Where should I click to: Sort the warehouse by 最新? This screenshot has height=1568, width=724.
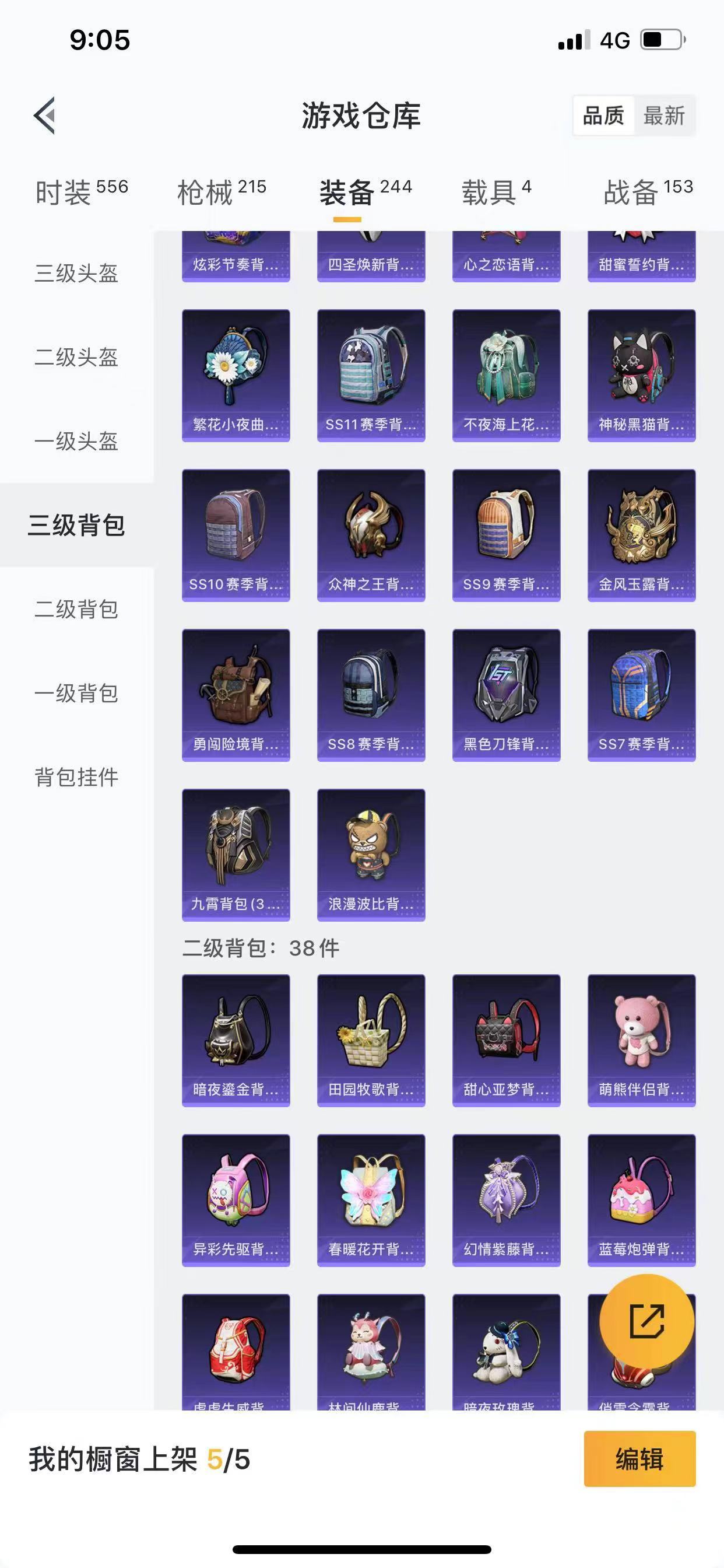point(664,115)
